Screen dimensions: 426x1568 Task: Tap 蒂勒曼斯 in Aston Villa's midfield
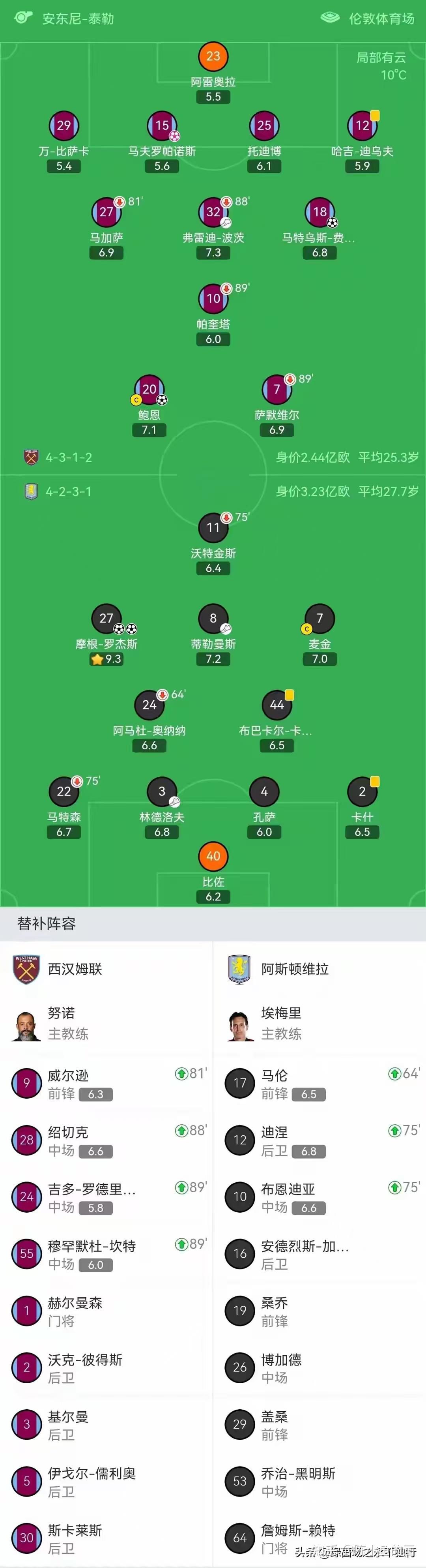click(213, 619)
